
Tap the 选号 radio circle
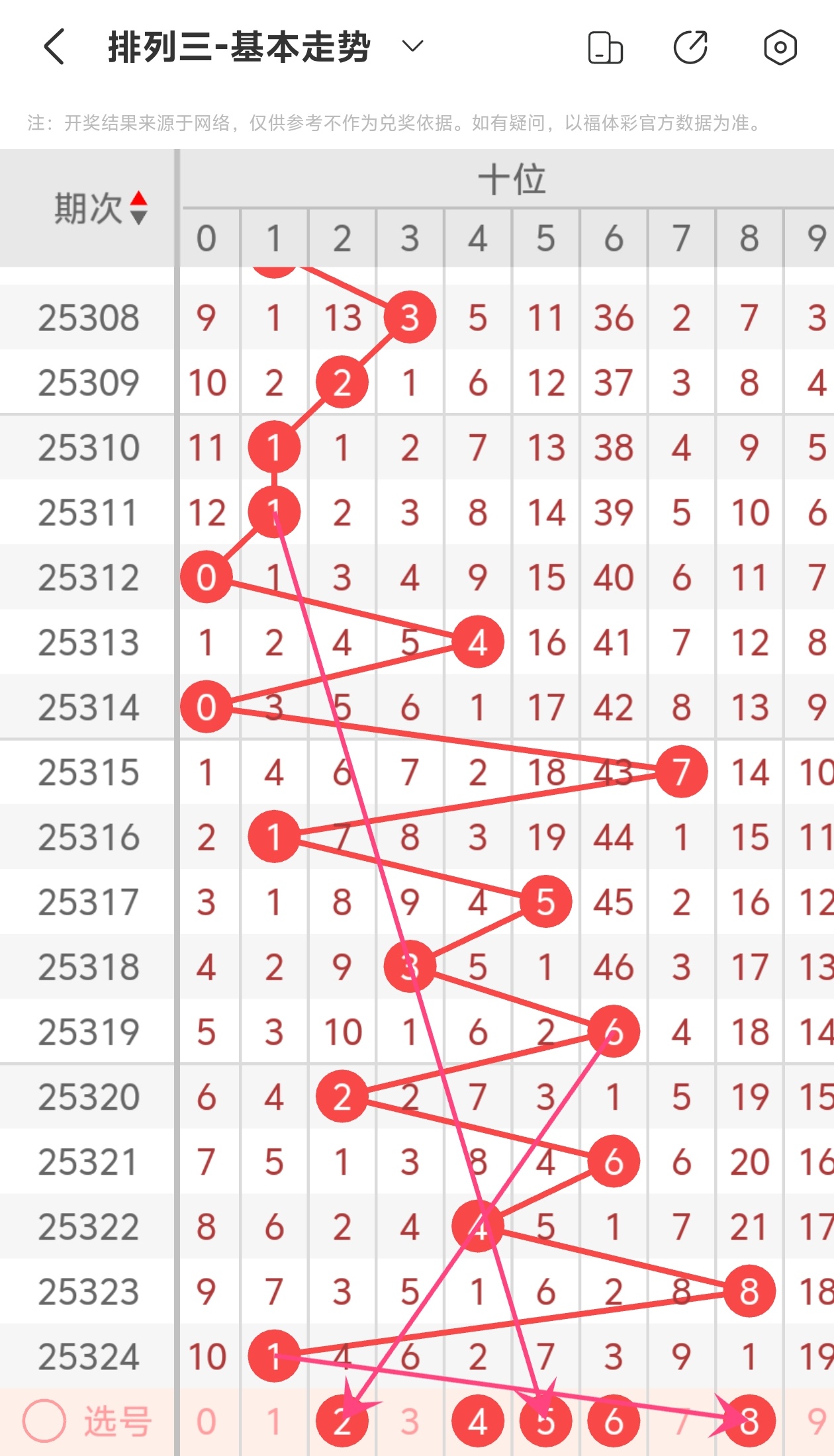click(x=44, y=1421)
